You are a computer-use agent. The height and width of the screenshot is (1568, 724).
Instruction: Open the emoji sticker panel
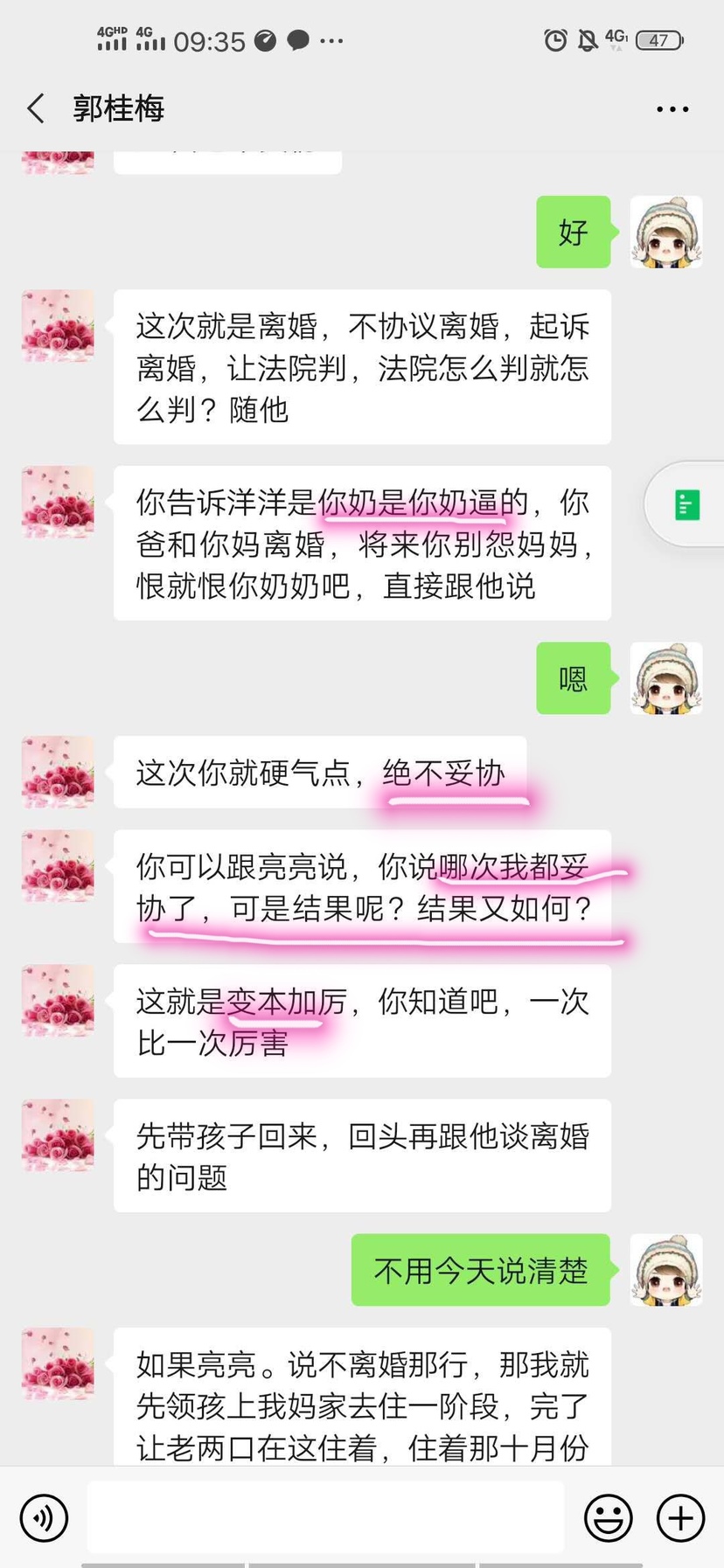pyautogui.click(x=608, y=1518)
